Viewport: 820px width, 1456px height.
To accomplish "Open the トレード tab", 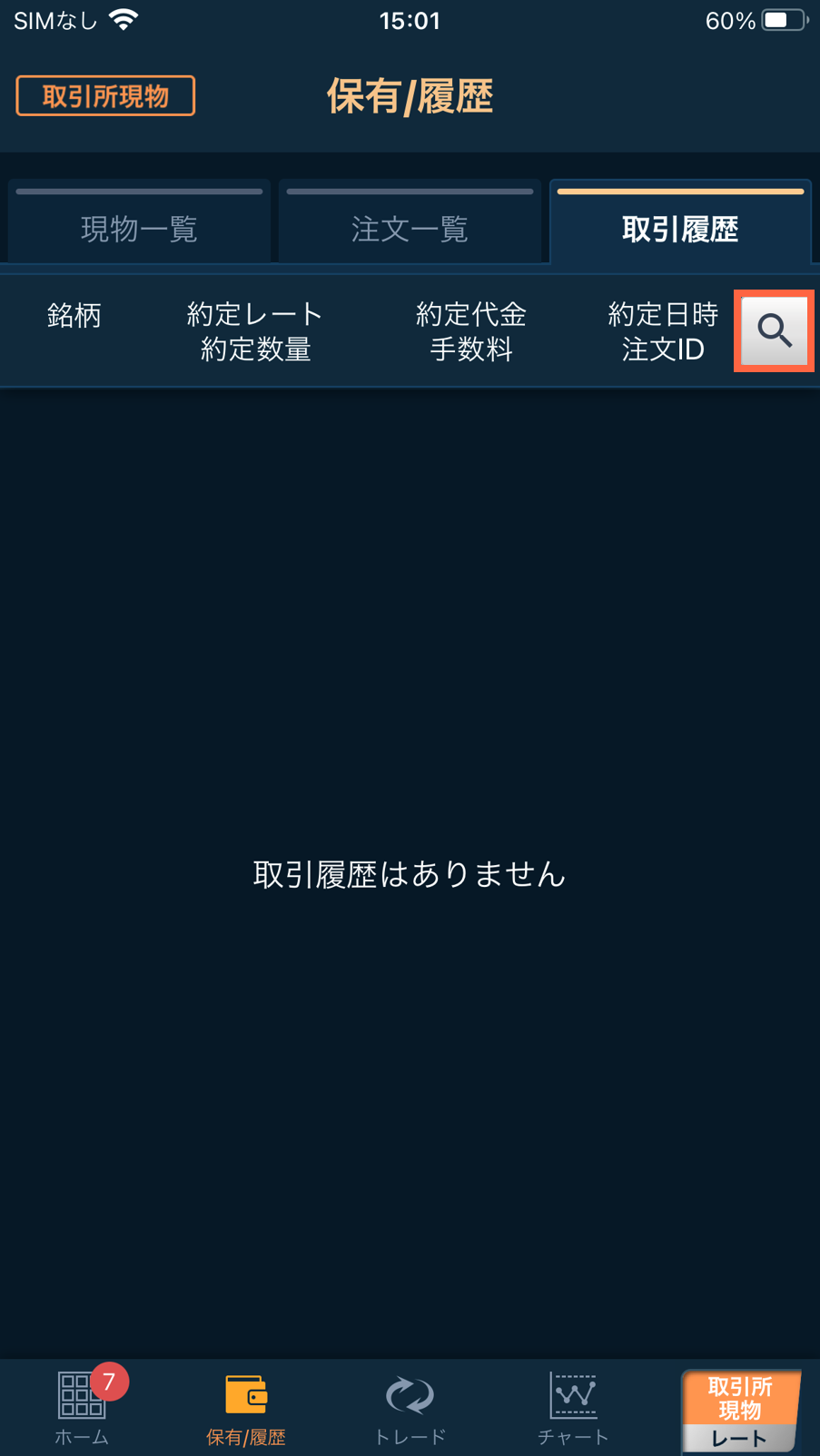I will [410, 1407].
